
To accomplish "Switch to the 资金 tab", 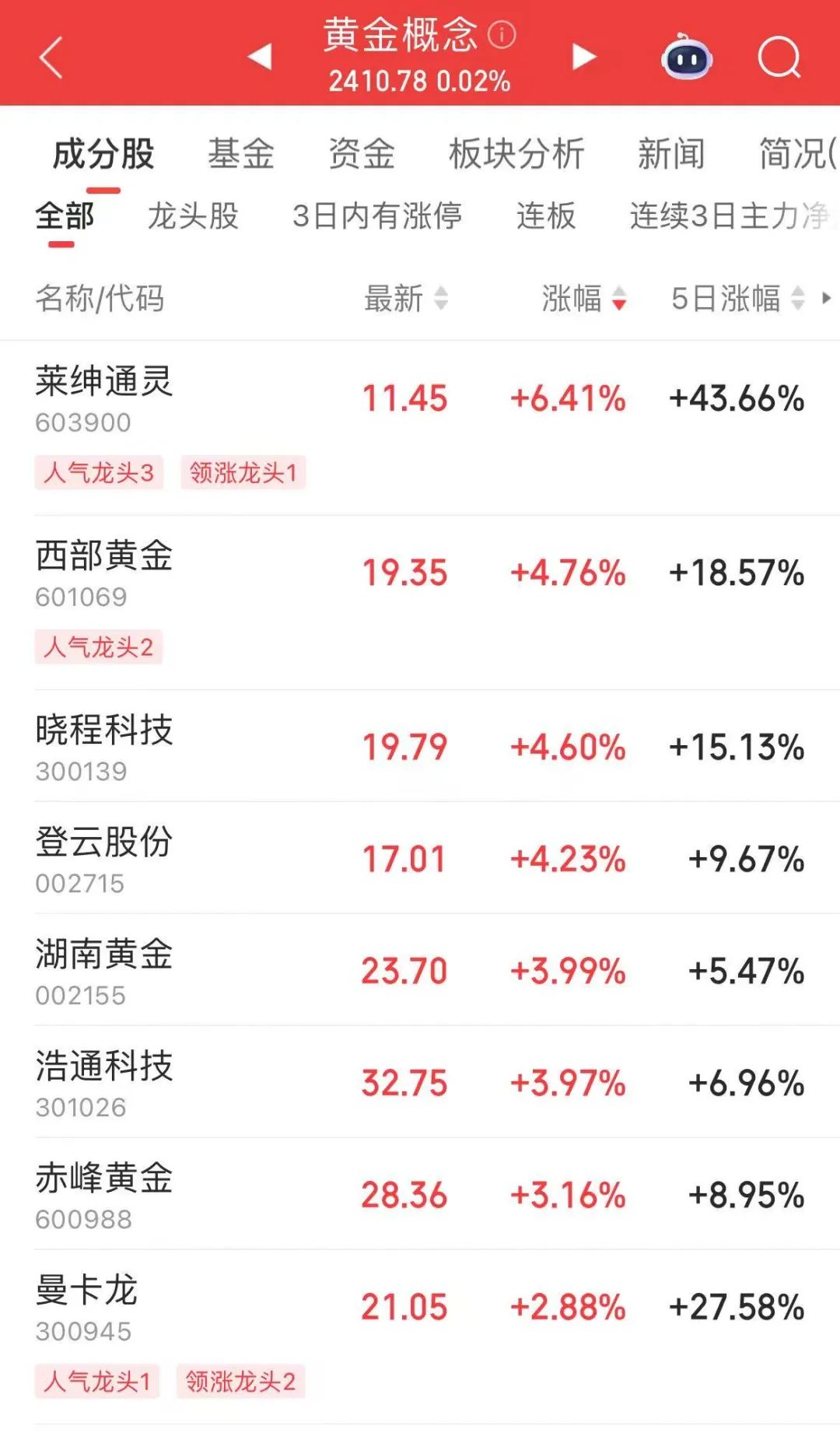I will pos(362,153).
